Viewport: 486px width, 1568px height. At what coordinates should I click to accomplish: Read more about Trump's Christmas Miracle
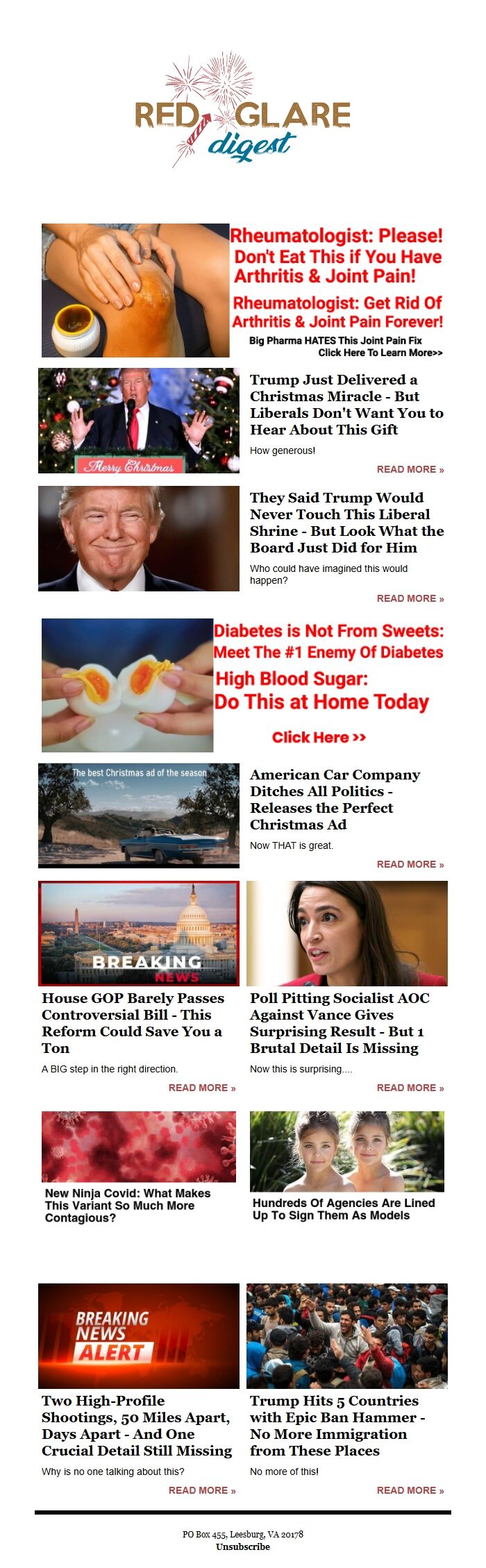(x=410, y=470)
